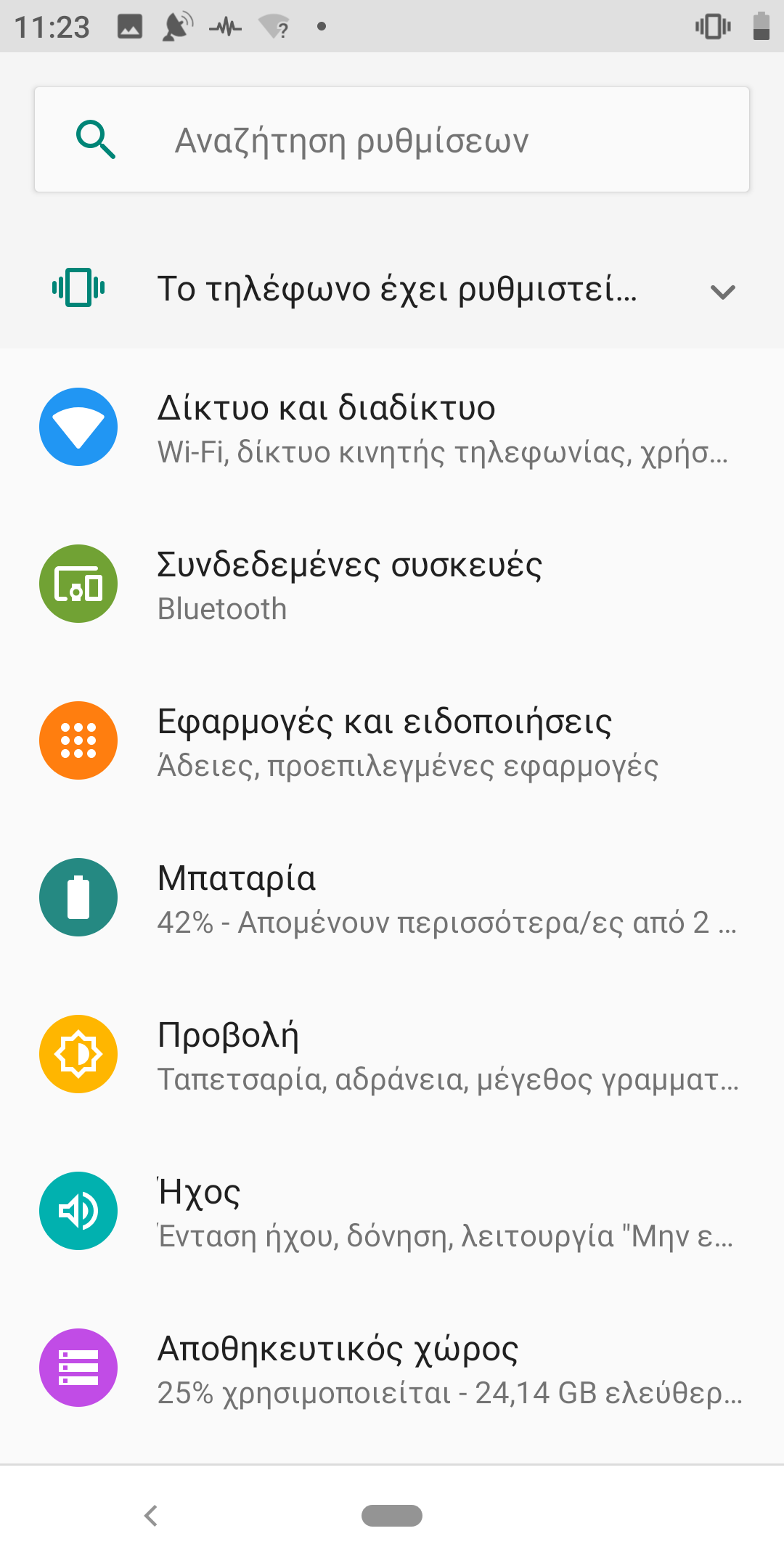Open Ήχος sound settings
Screen dimensions: 784x1568
coord(392,1211)
